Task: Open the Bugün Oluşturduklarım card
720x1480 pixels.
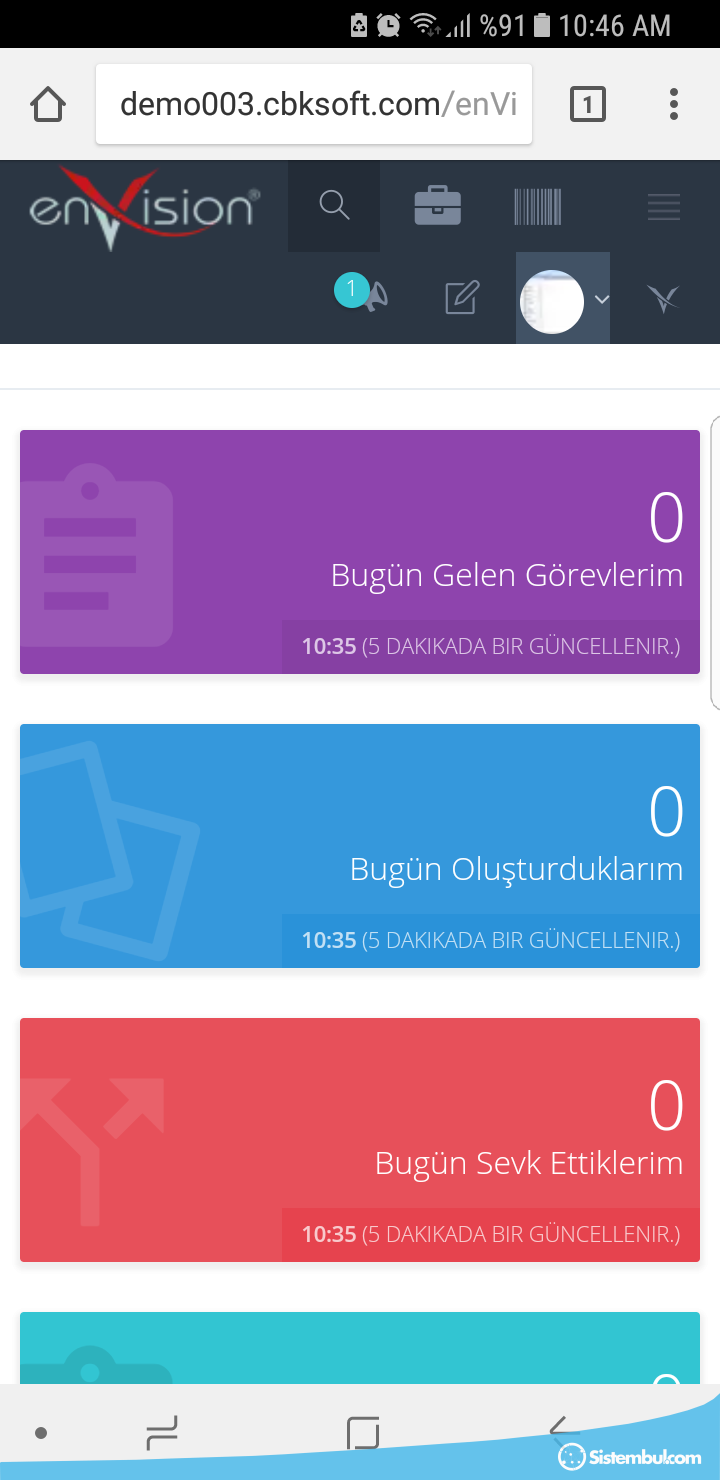Action: [360, 846]
